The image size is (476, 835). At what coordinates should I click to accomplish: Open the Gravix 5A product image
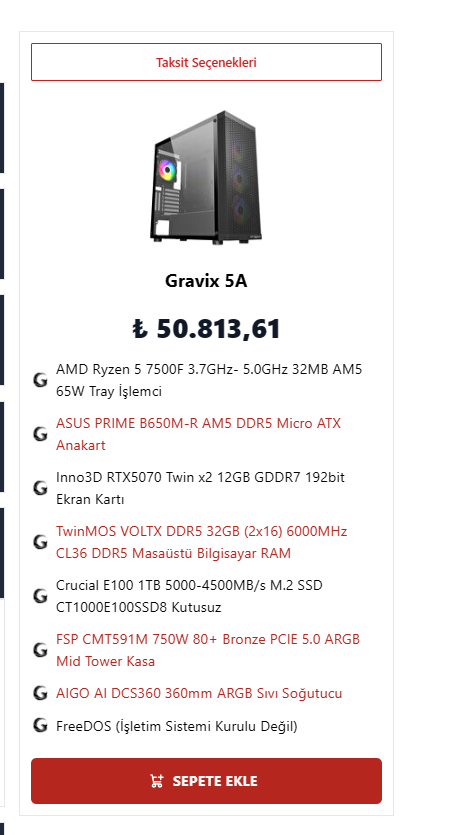click(206, 177)
